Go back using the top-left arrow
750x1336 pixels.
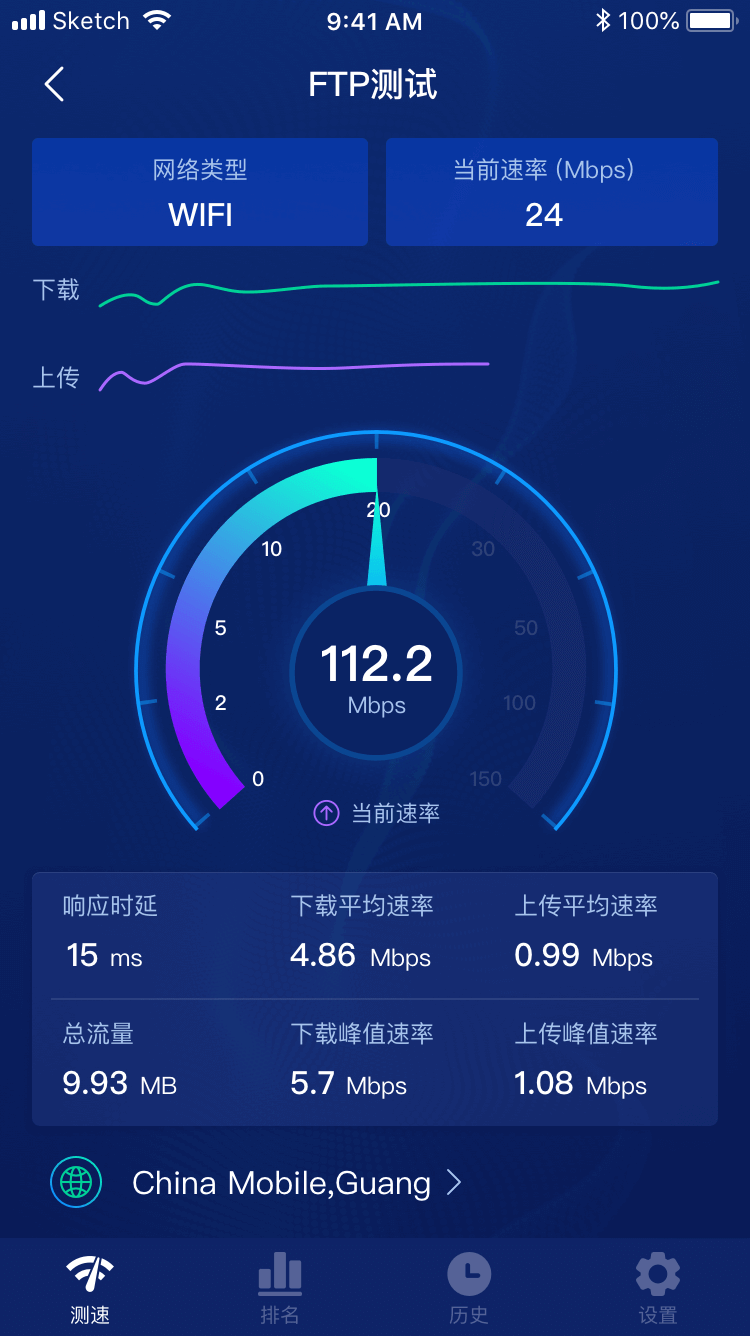tap(54, 85)
